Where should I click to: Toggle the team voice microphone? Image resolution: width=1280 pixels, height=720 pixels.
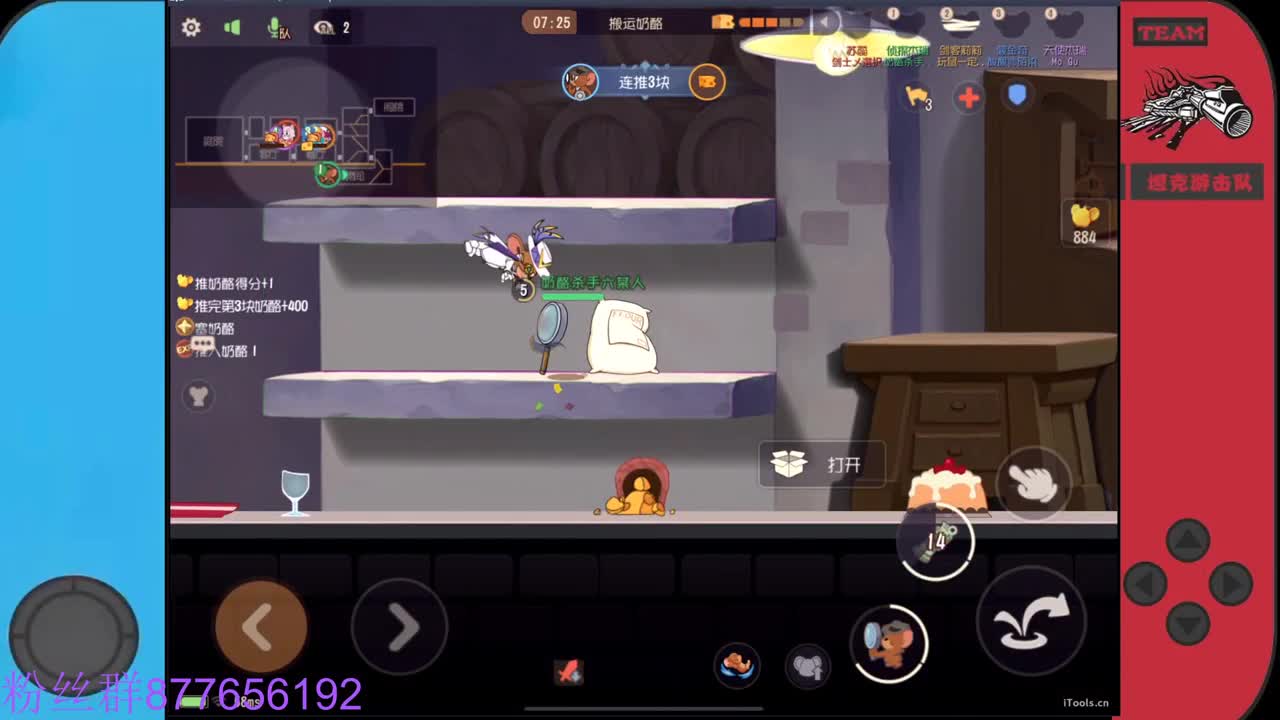click(x=277, y=28)
